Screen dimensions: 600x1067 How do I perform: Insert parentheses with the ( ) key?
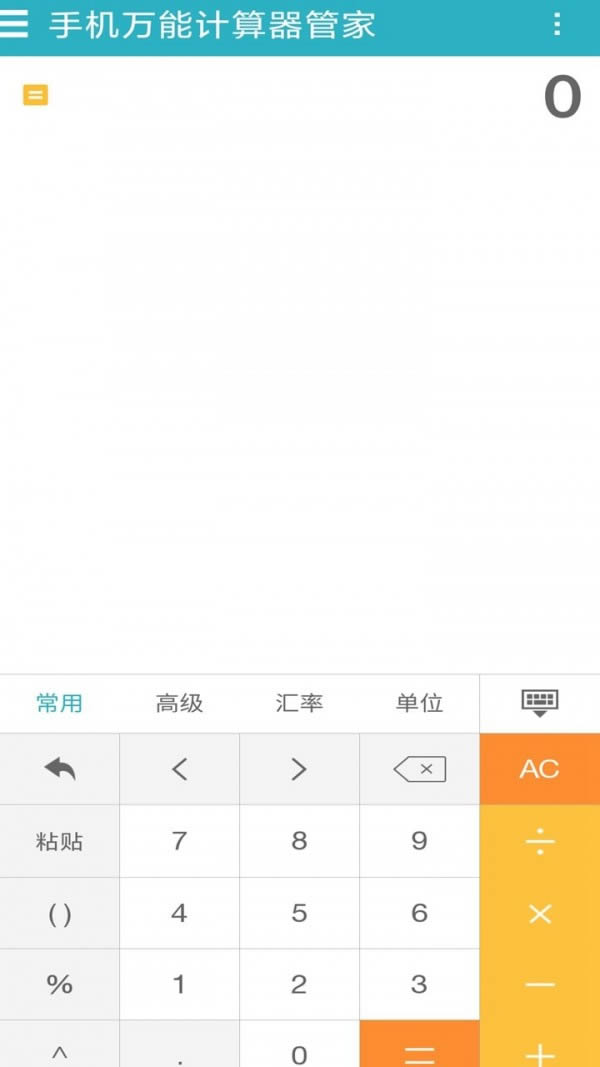(60, 913)
